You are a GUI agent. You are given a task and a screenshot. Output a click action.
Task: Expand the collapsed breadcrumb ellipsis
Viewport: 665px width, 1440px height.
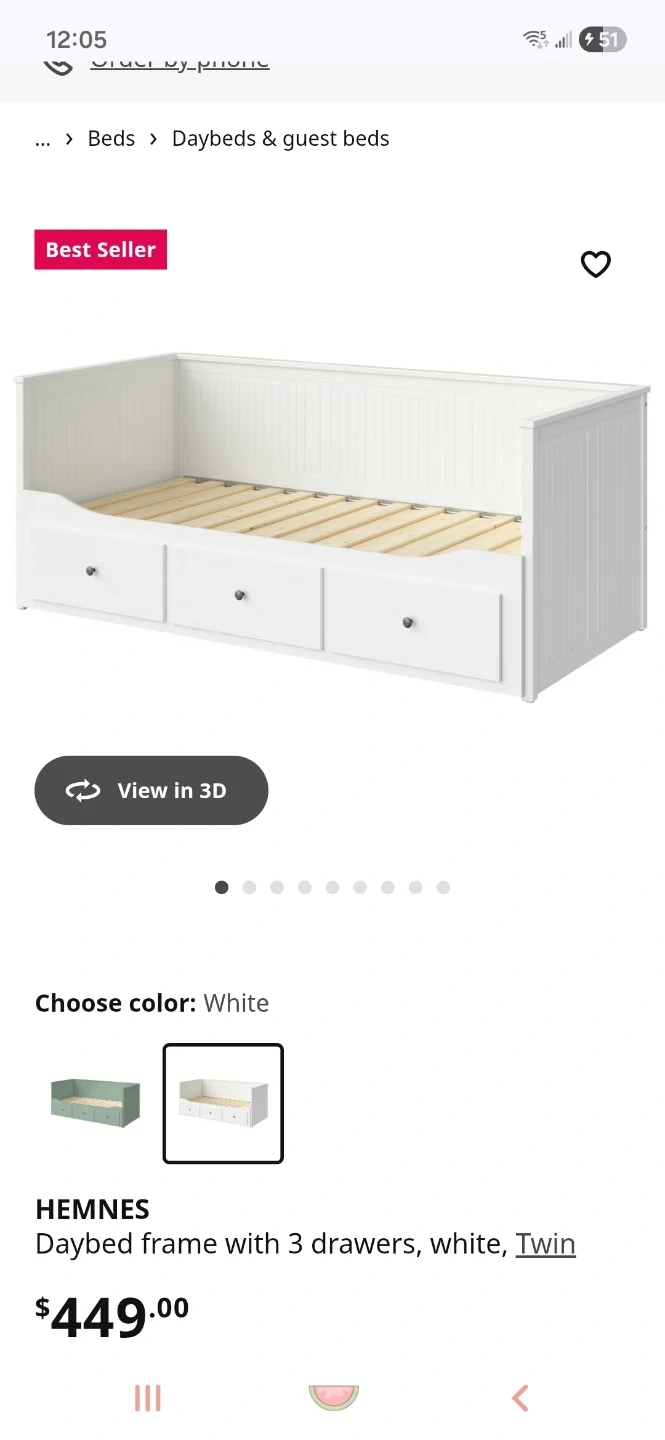coord(42,139)
